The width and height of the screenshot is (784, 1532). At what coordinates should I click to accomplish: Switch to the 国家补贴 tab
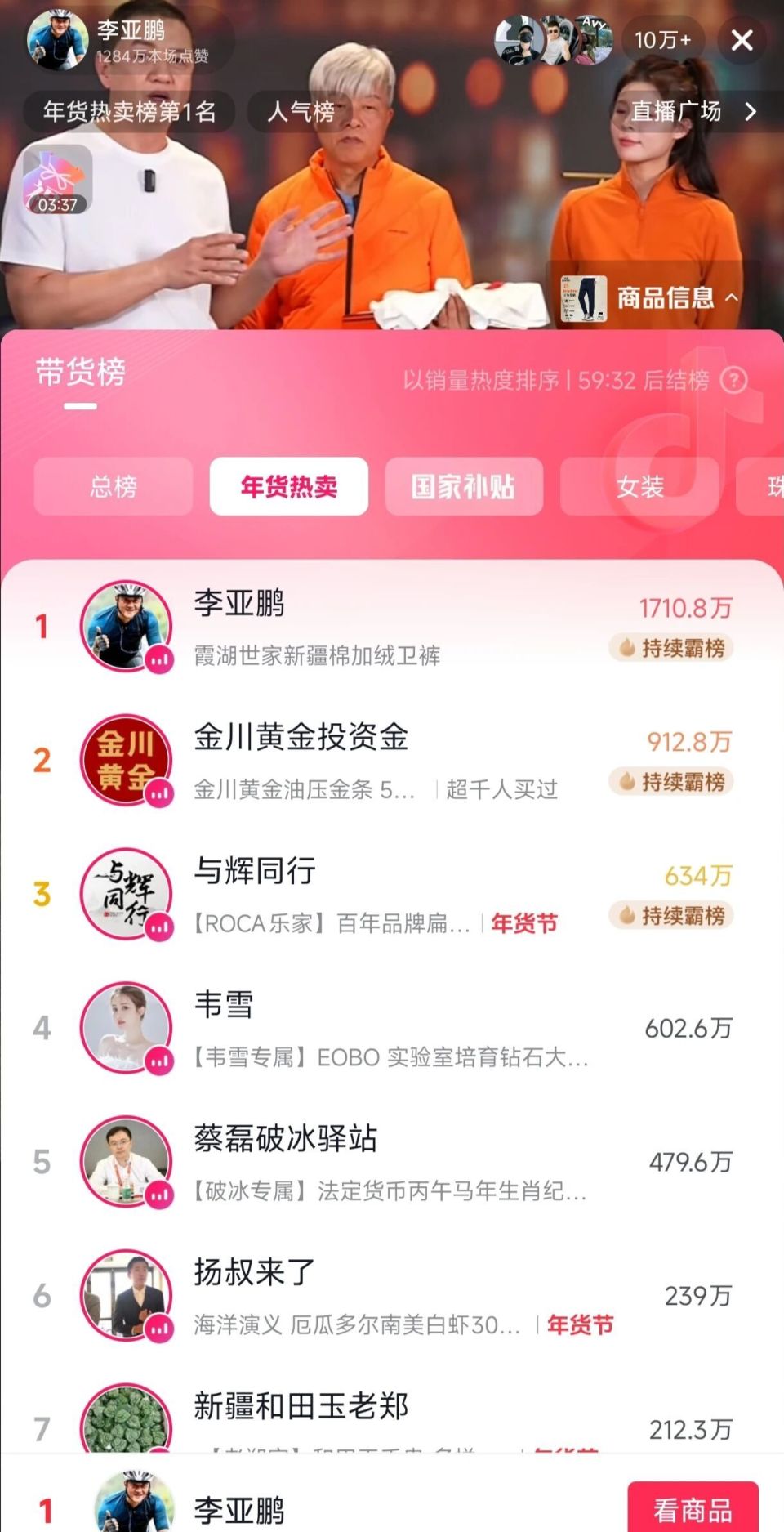[463, 485]
